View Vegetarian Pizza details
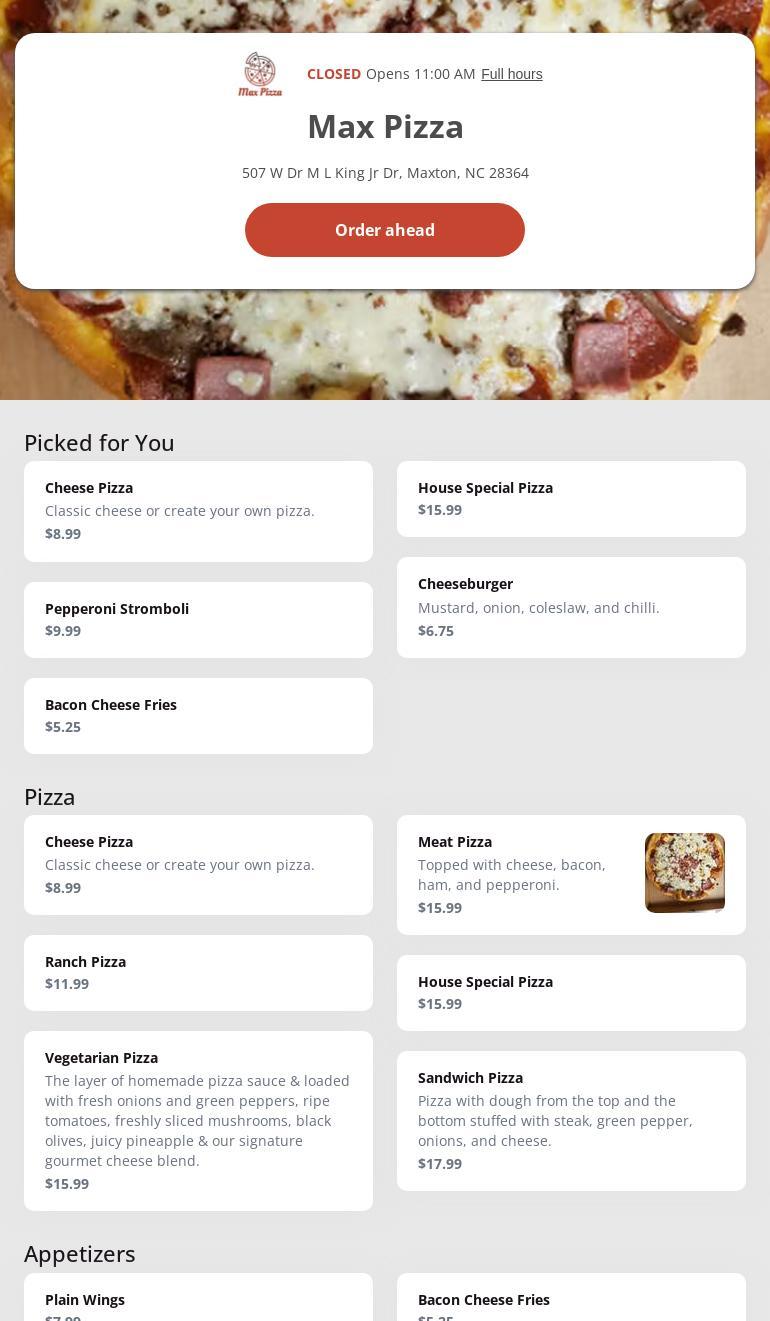This screenshot has height=1321, width=770. click(x=198, y=1121)
